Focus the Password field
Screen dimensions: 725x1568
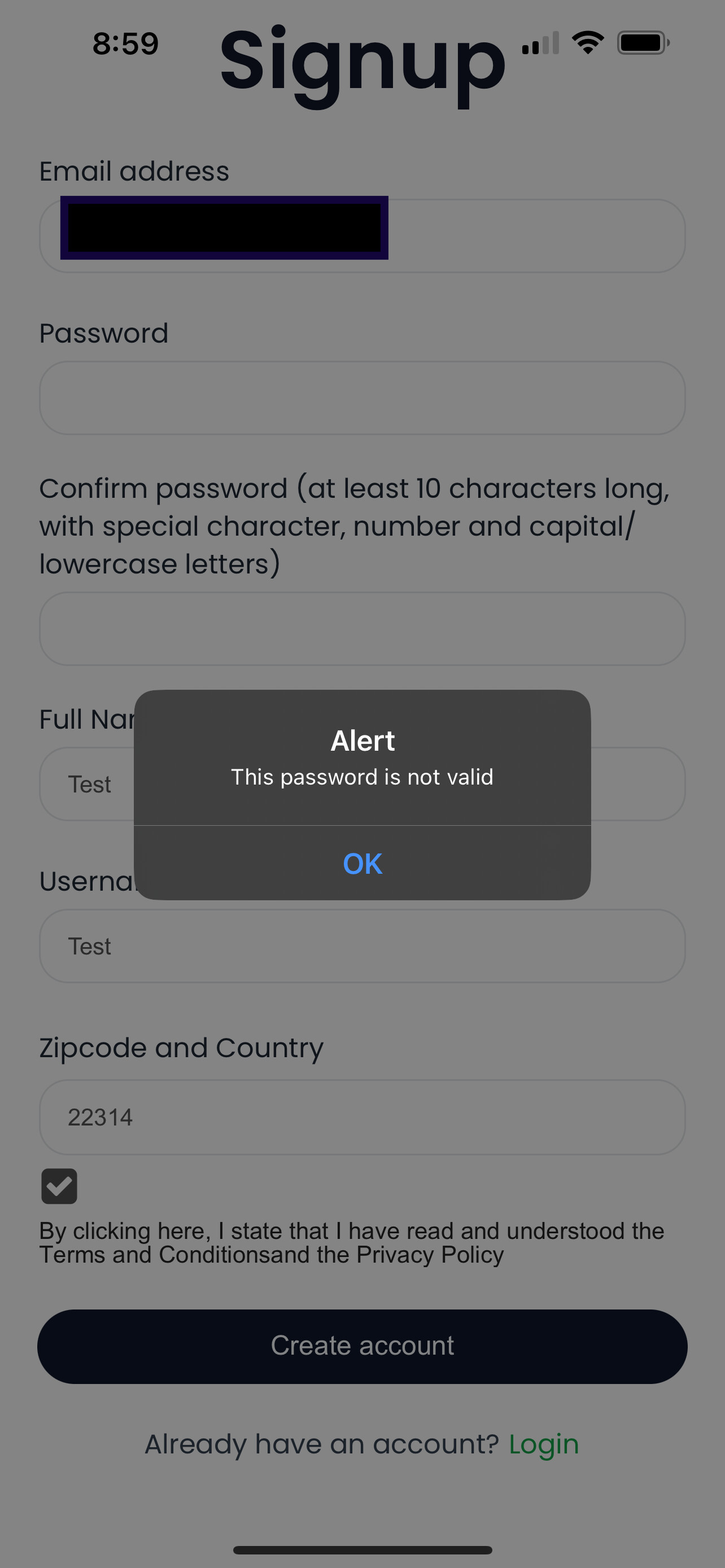coord(362,398)
